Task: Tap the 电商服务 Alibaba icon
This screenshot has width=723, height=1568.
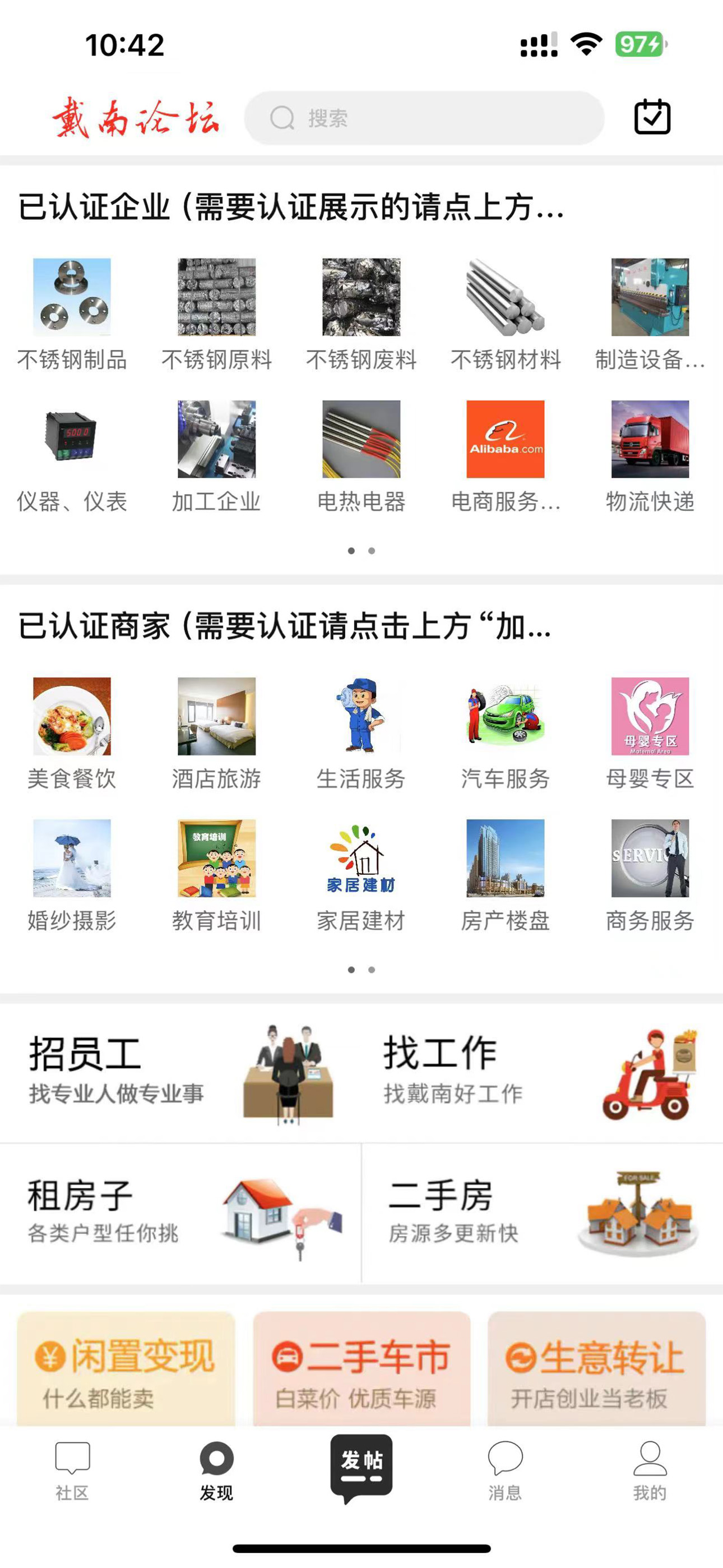Action: tap(504, 443)
